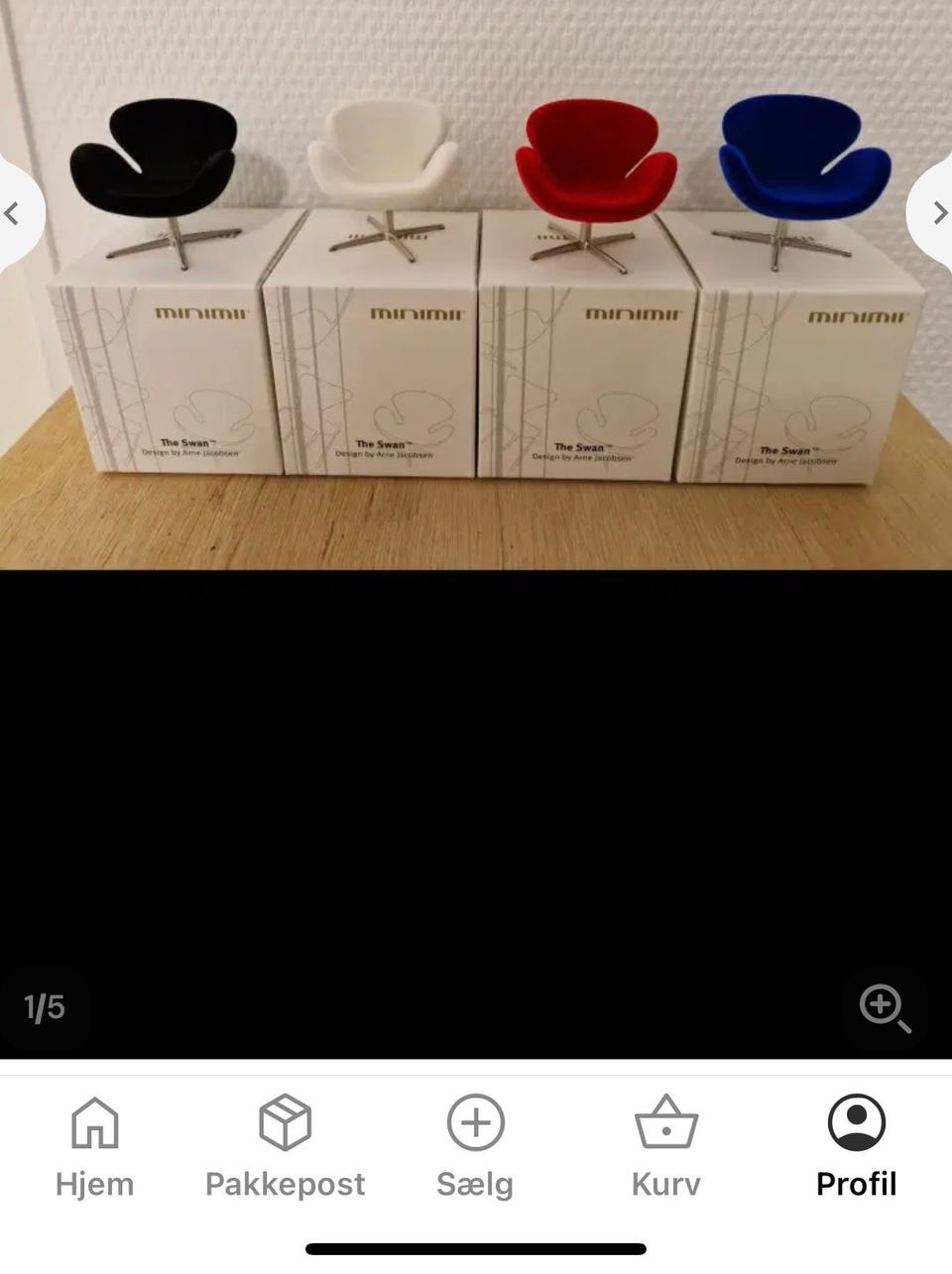
Task: Open the Kurv basket tab
Action: (x=665, y=1147)
